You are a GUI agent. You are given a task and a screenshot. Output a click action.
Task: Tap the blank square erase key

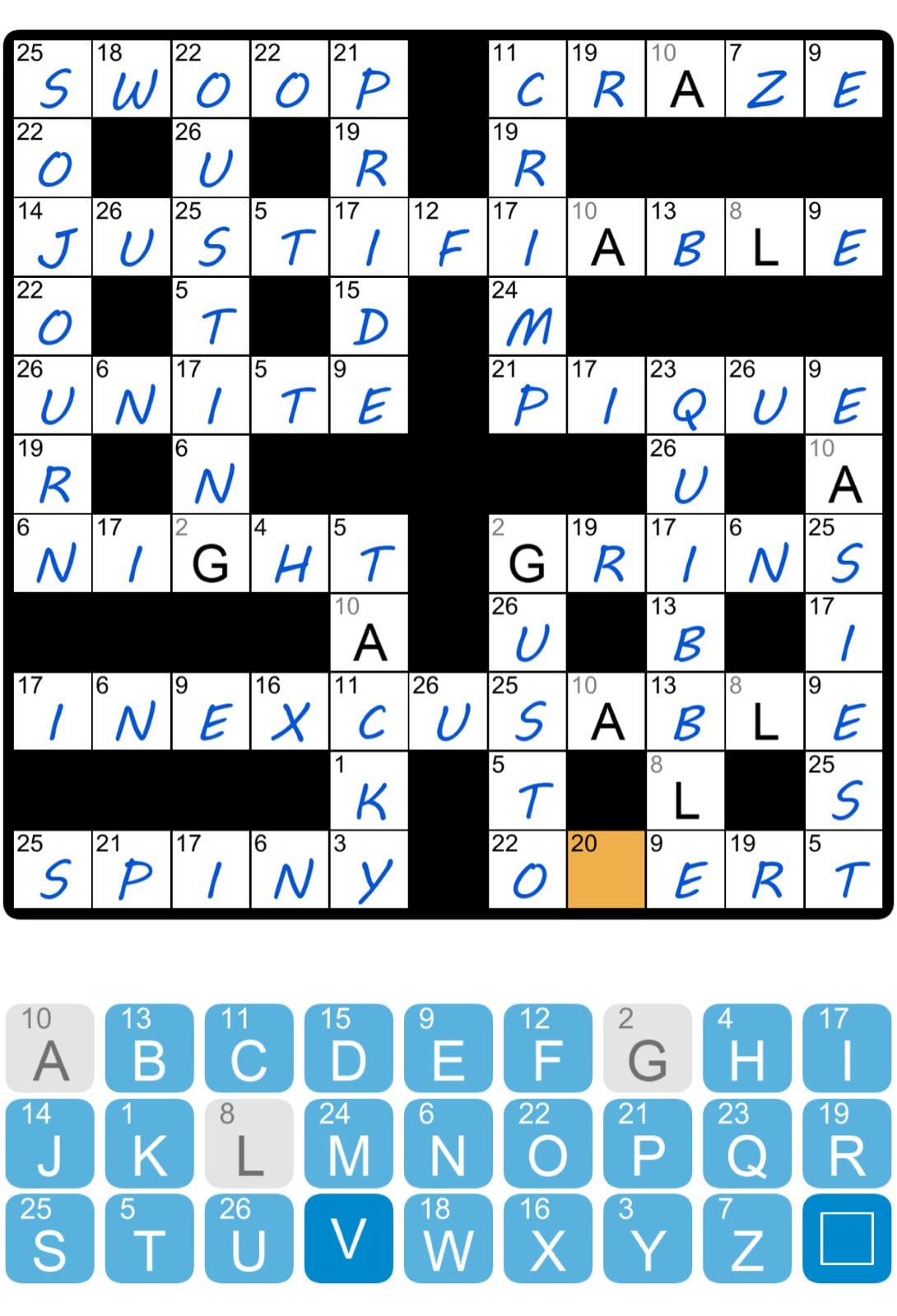click(846, 1238)
